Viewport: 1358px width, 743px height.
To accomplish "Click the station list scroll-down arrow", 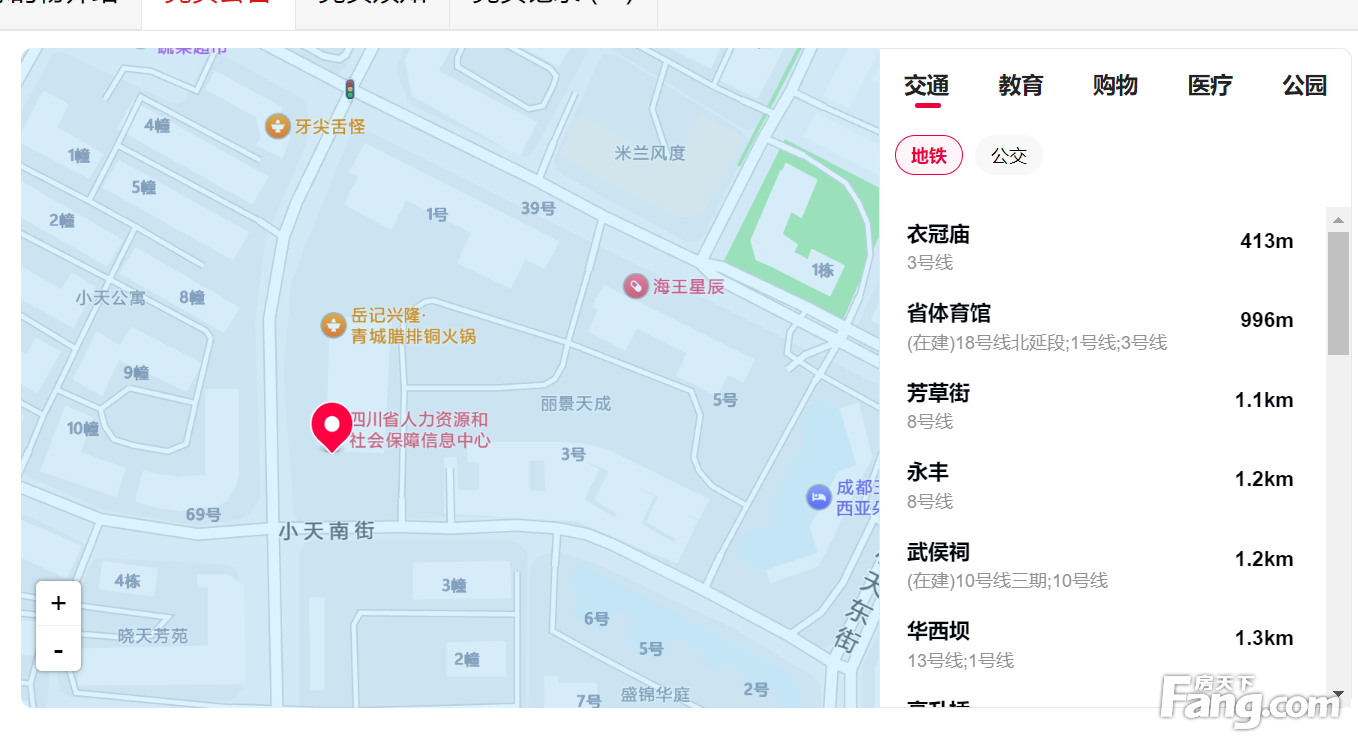I will pyautogui.click(x=1338, y=693).
